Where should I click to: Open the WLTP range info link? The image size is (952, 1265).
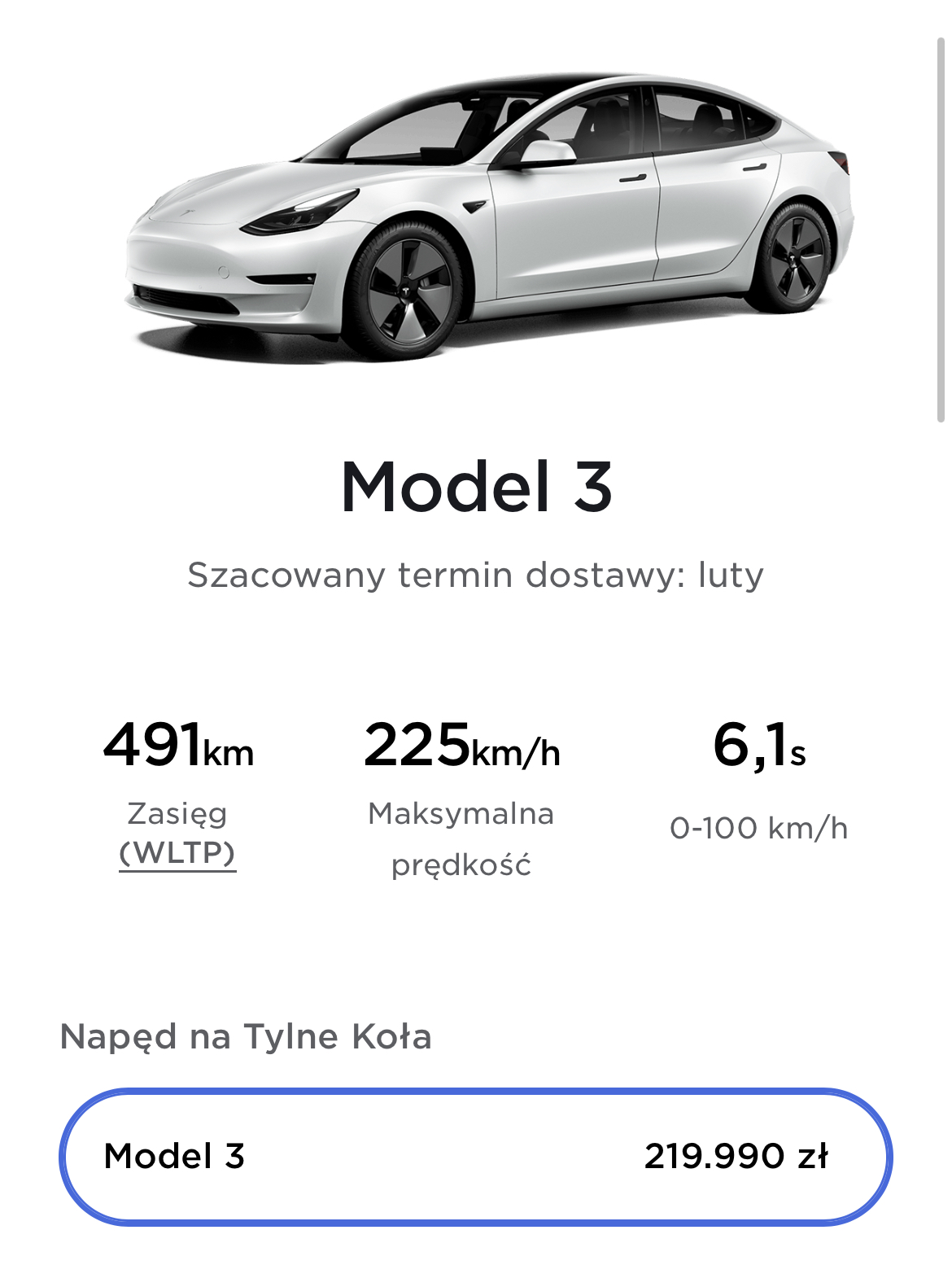click(x=177, y=854)
